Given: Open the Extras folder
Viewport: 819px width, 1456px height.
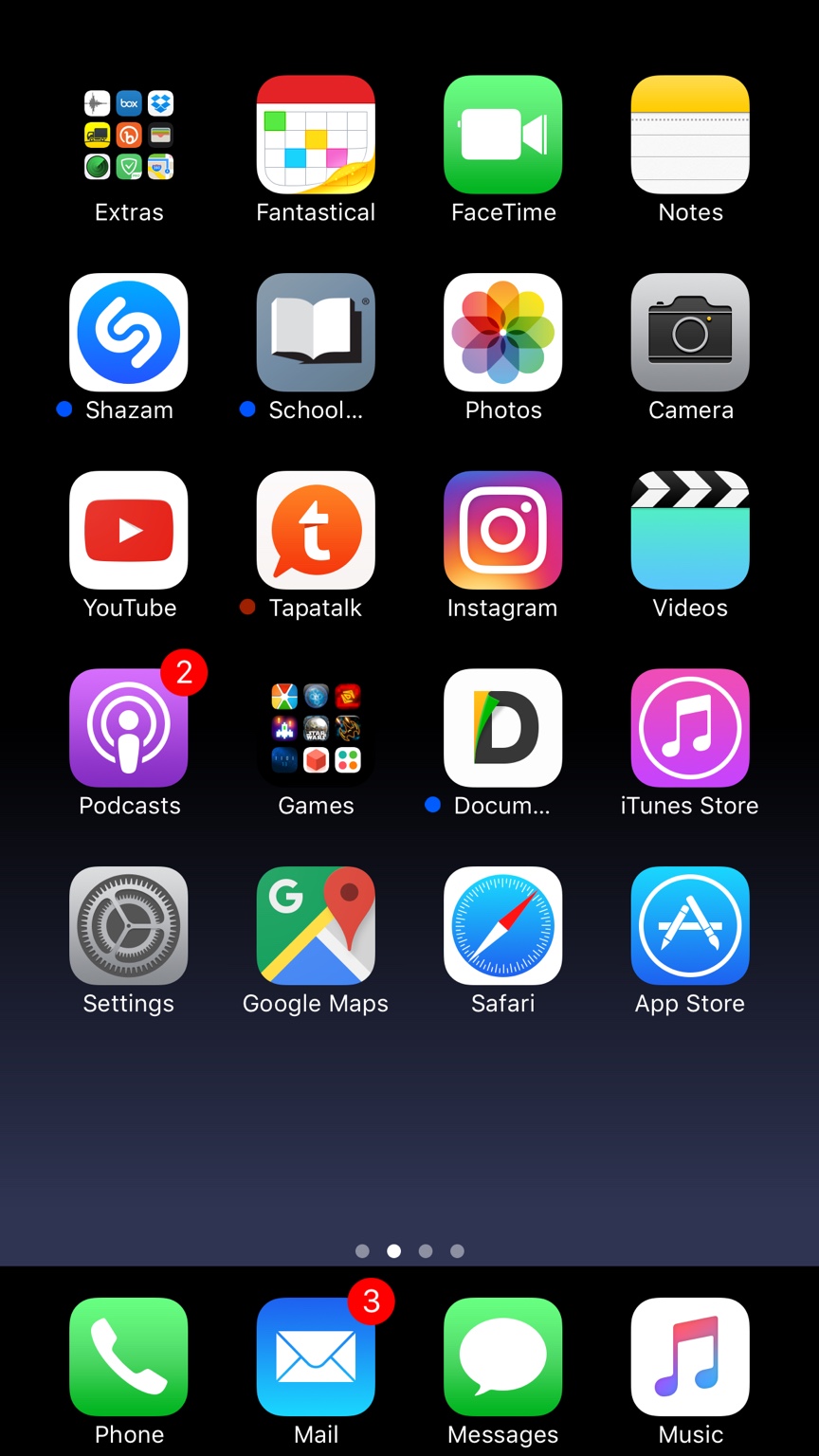Looking at the screenshot, I should (x=129, y=135).
